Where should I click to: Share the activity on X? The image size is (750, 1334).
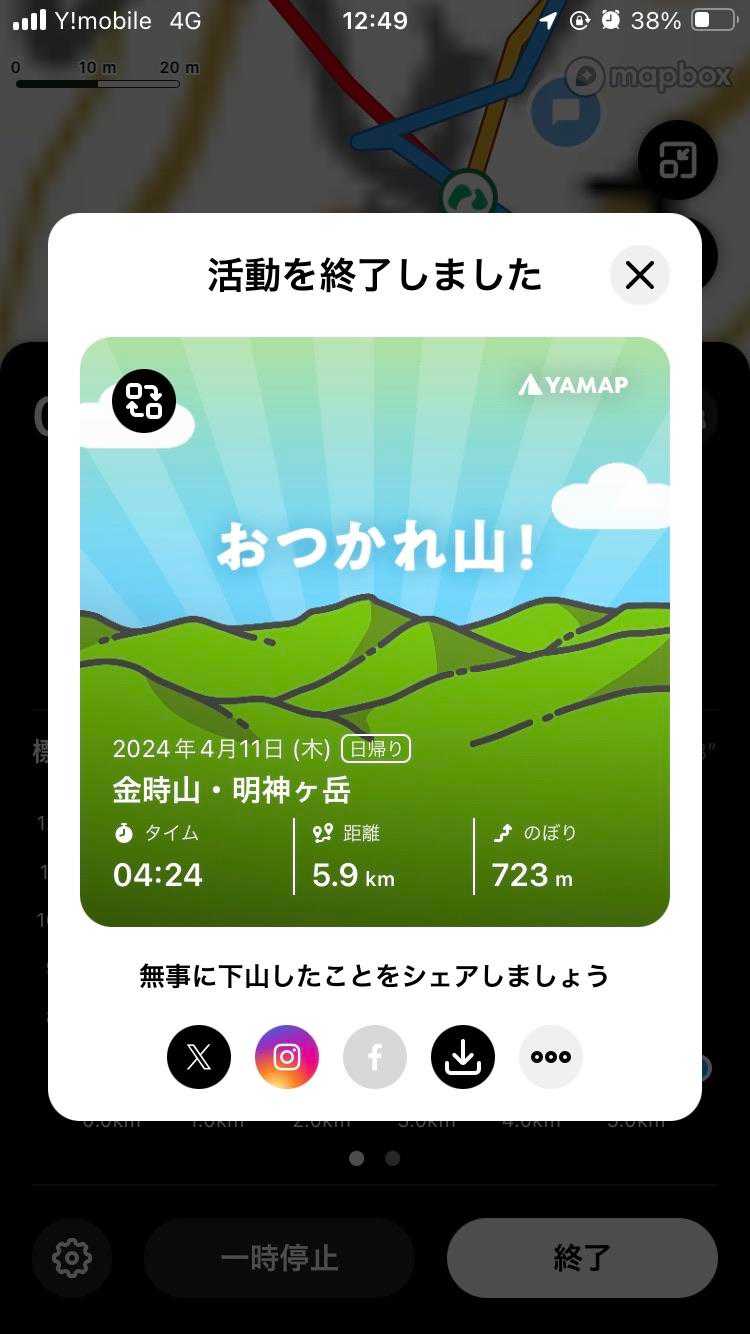[199, 1057]
